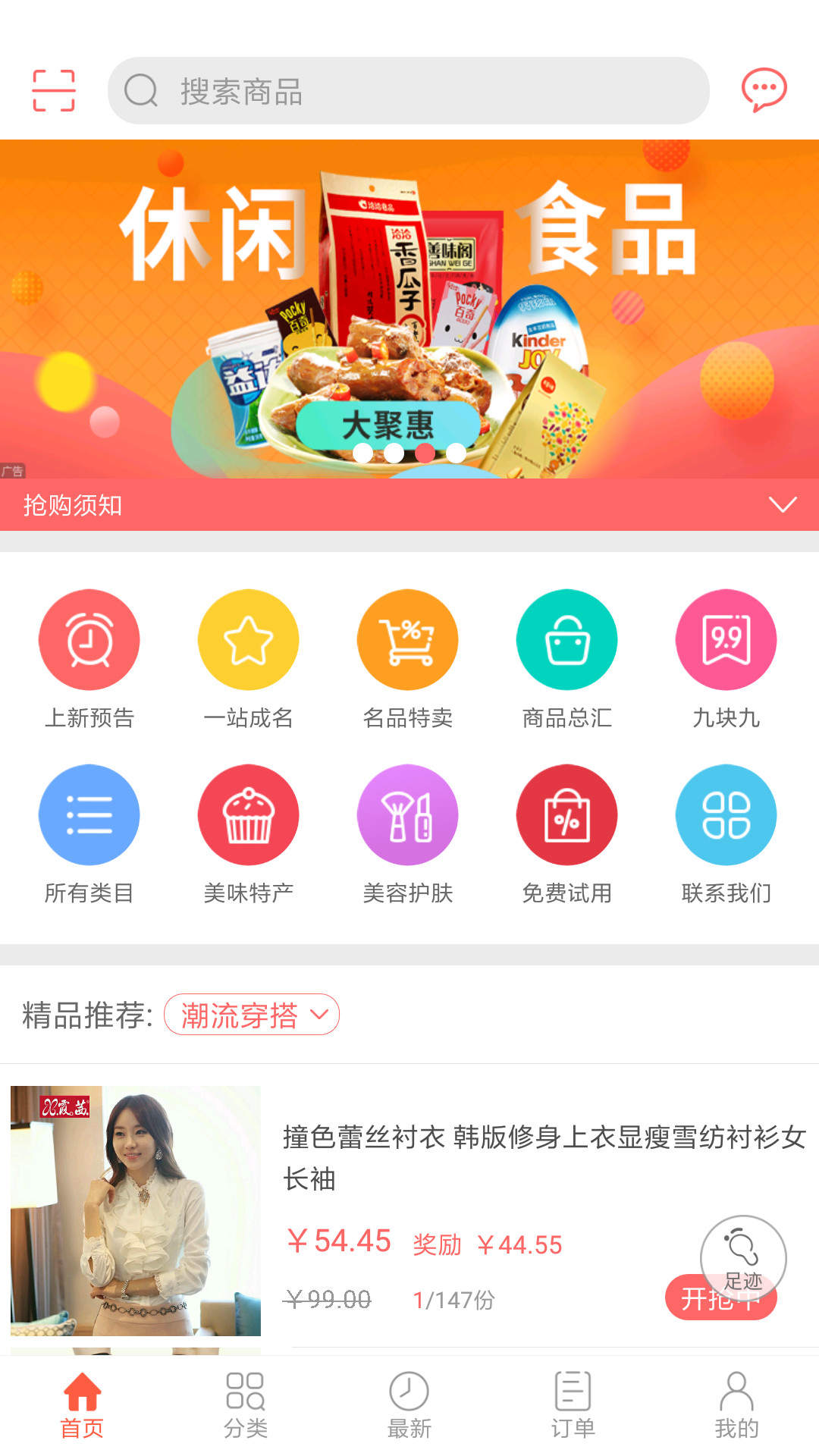Open 一站成名 category
The image size is (819, 1456).
249,658
